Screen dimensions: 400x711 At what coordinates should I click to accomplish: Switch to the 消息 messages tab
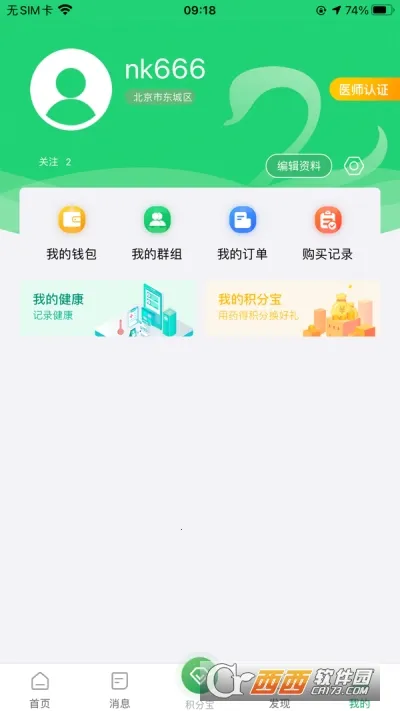(120, 689)
